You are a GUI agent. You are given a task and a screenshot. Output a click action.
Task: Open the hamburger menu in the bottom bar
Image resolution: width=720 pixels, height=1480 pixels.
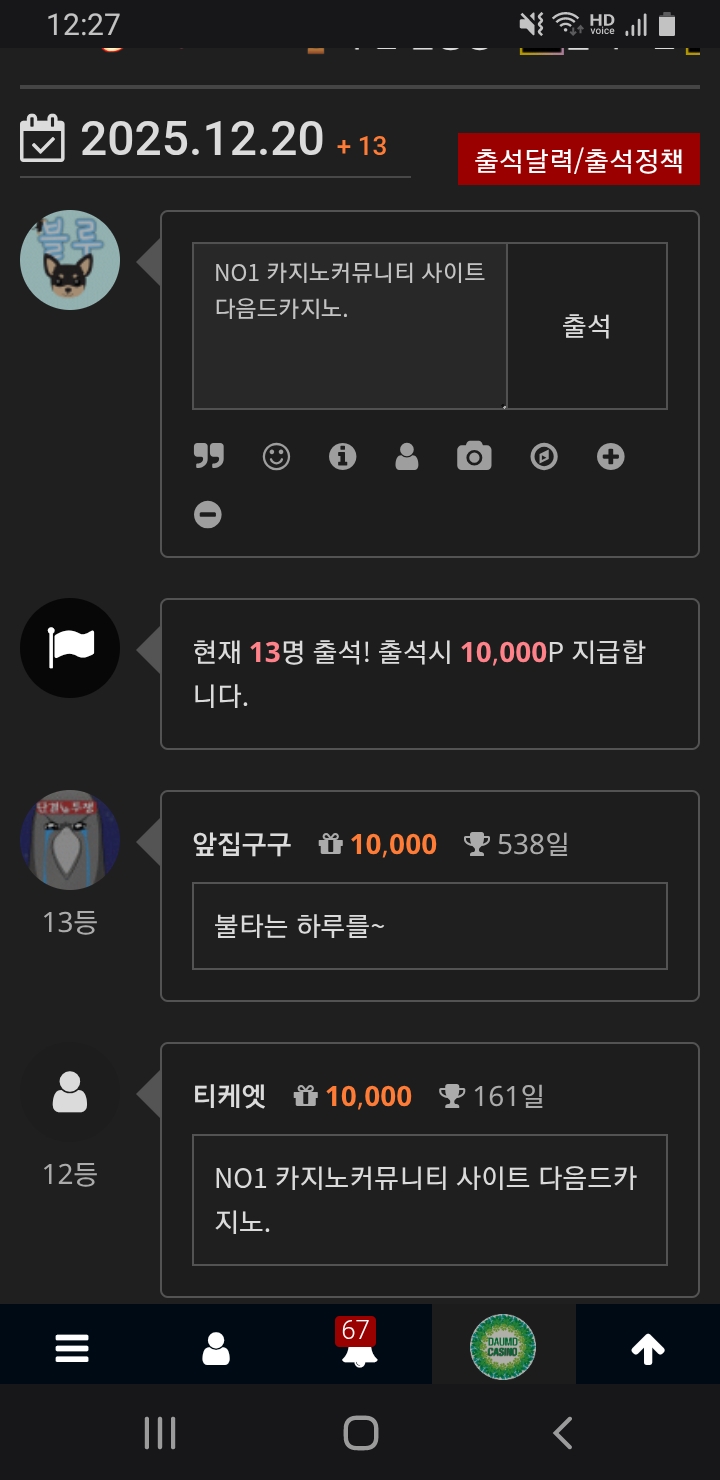tap(72, 1349)
